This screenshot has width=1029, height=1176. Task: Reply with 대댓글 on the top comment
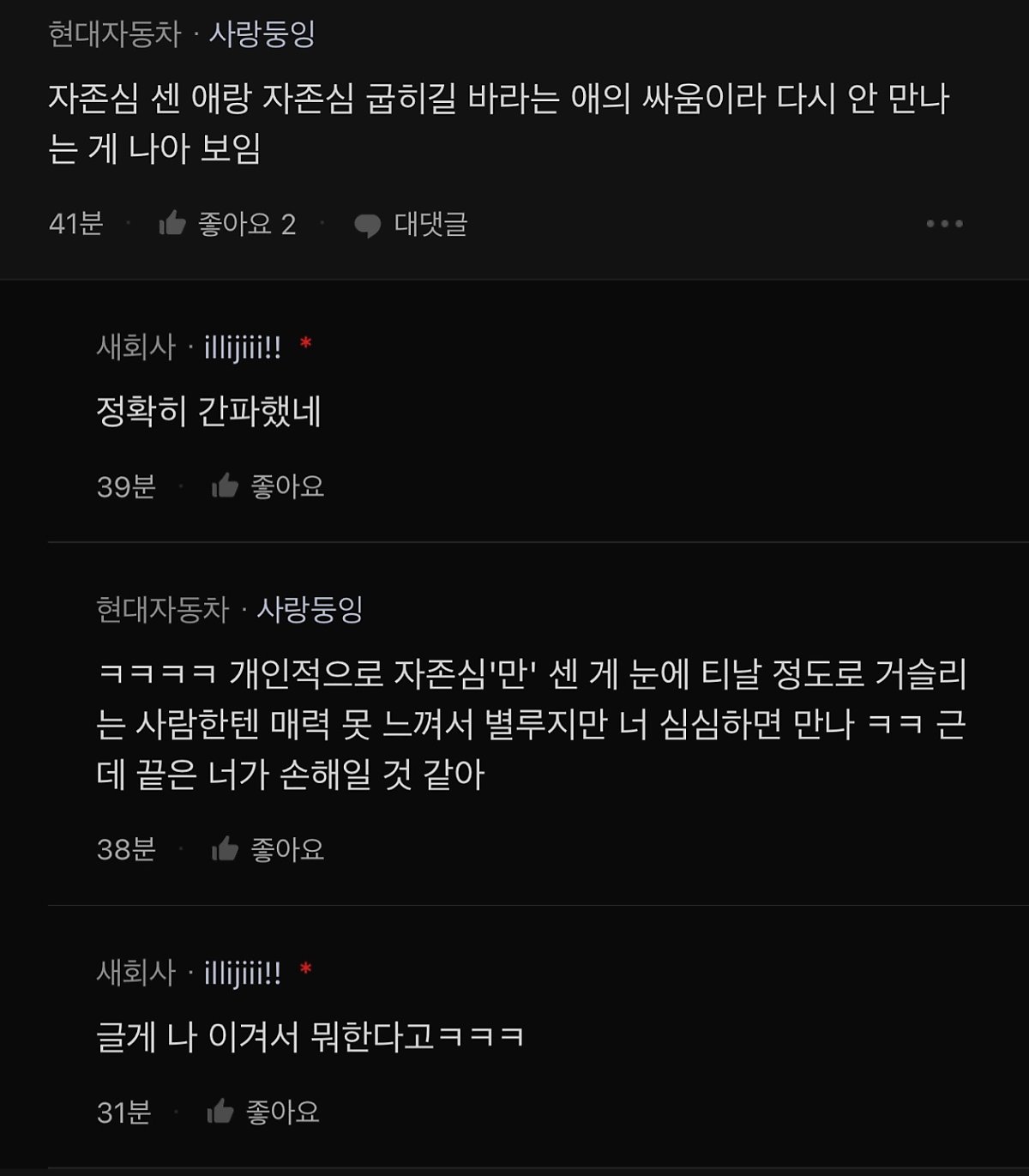pos(411,225)
